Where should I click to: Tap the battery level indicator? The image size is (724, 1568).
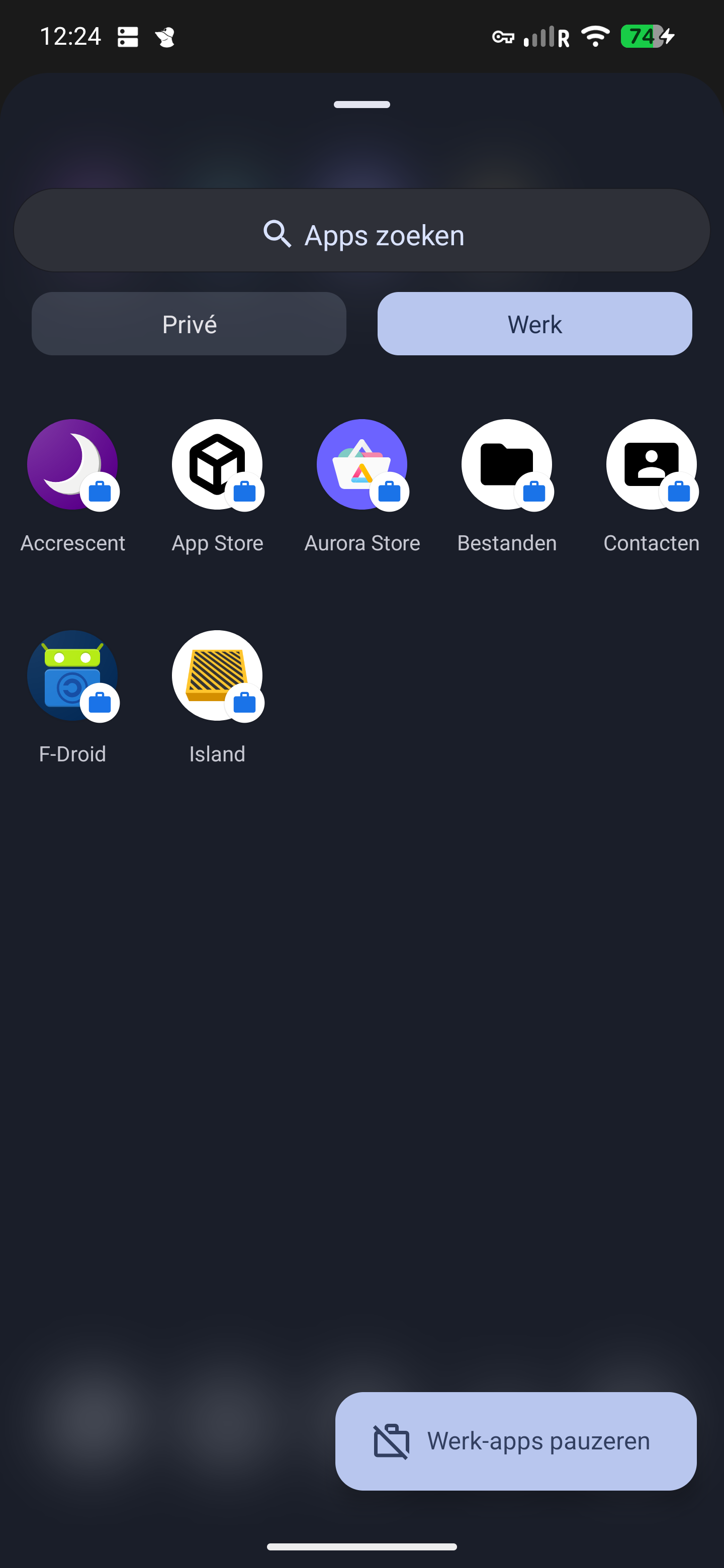tap(644, 37)
